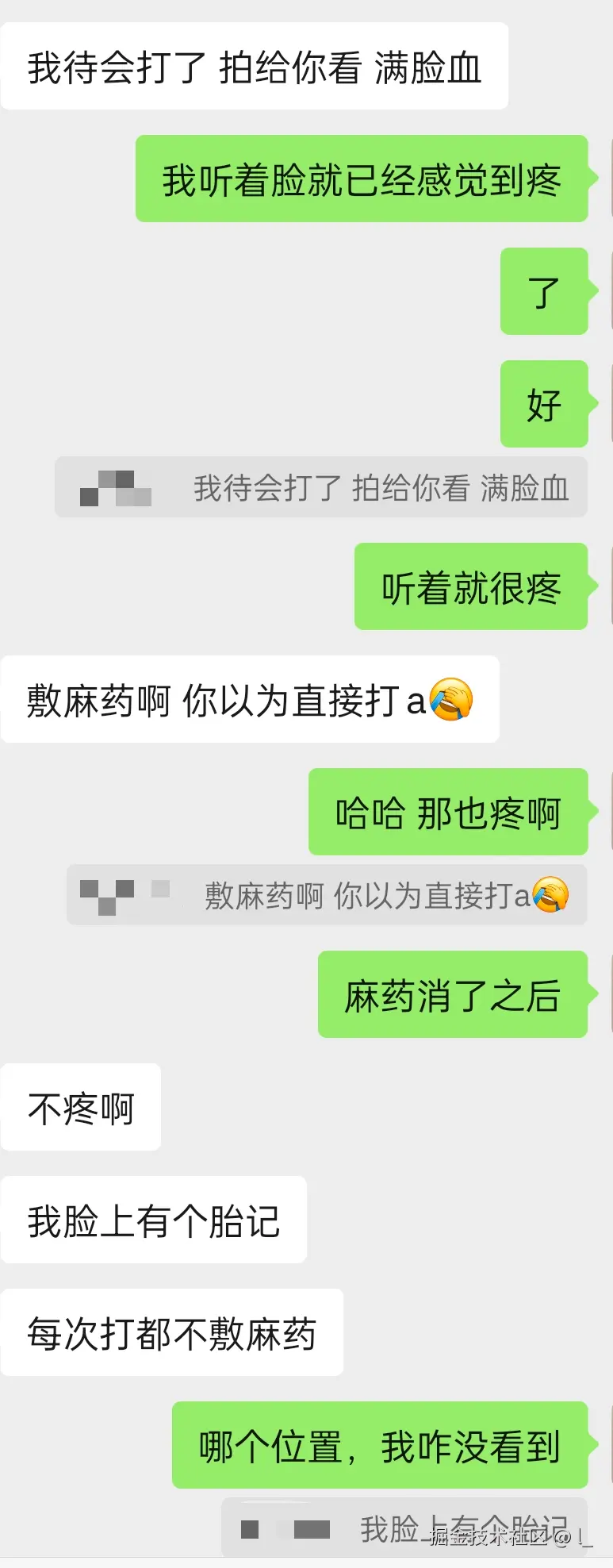Screen dimensions: 613x1568
Task: Tap the message 麻药消了之后
Action: [x=453, y=996]
